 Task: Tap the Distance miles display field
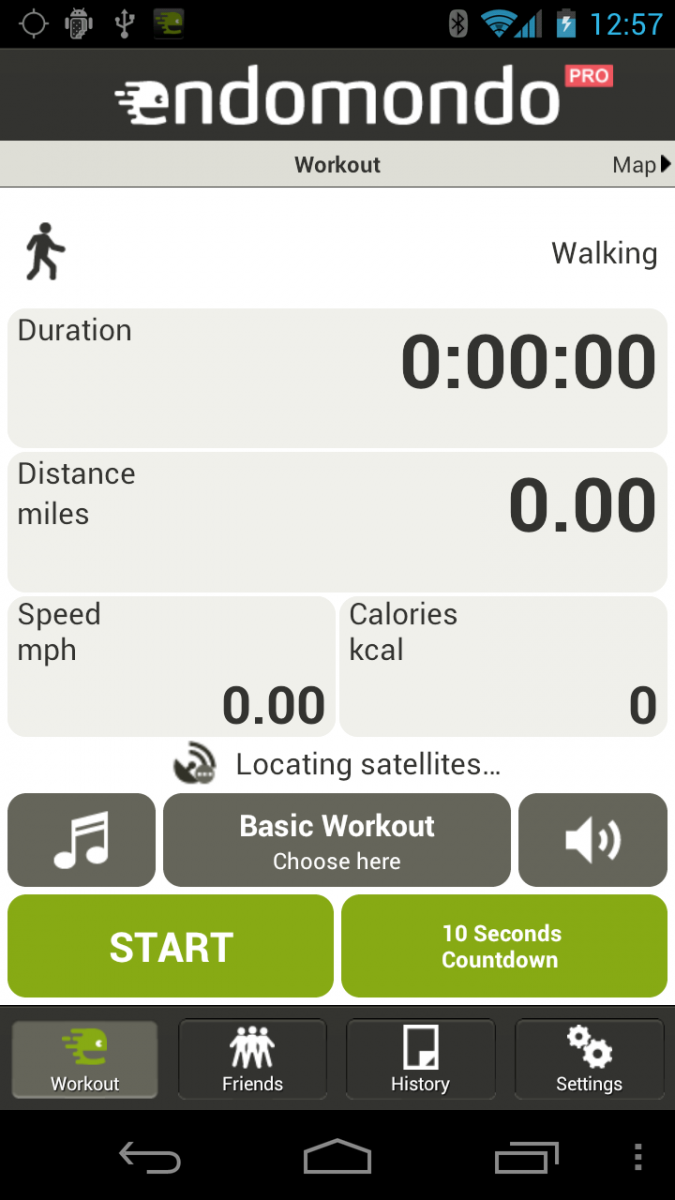tap(337, 521)
